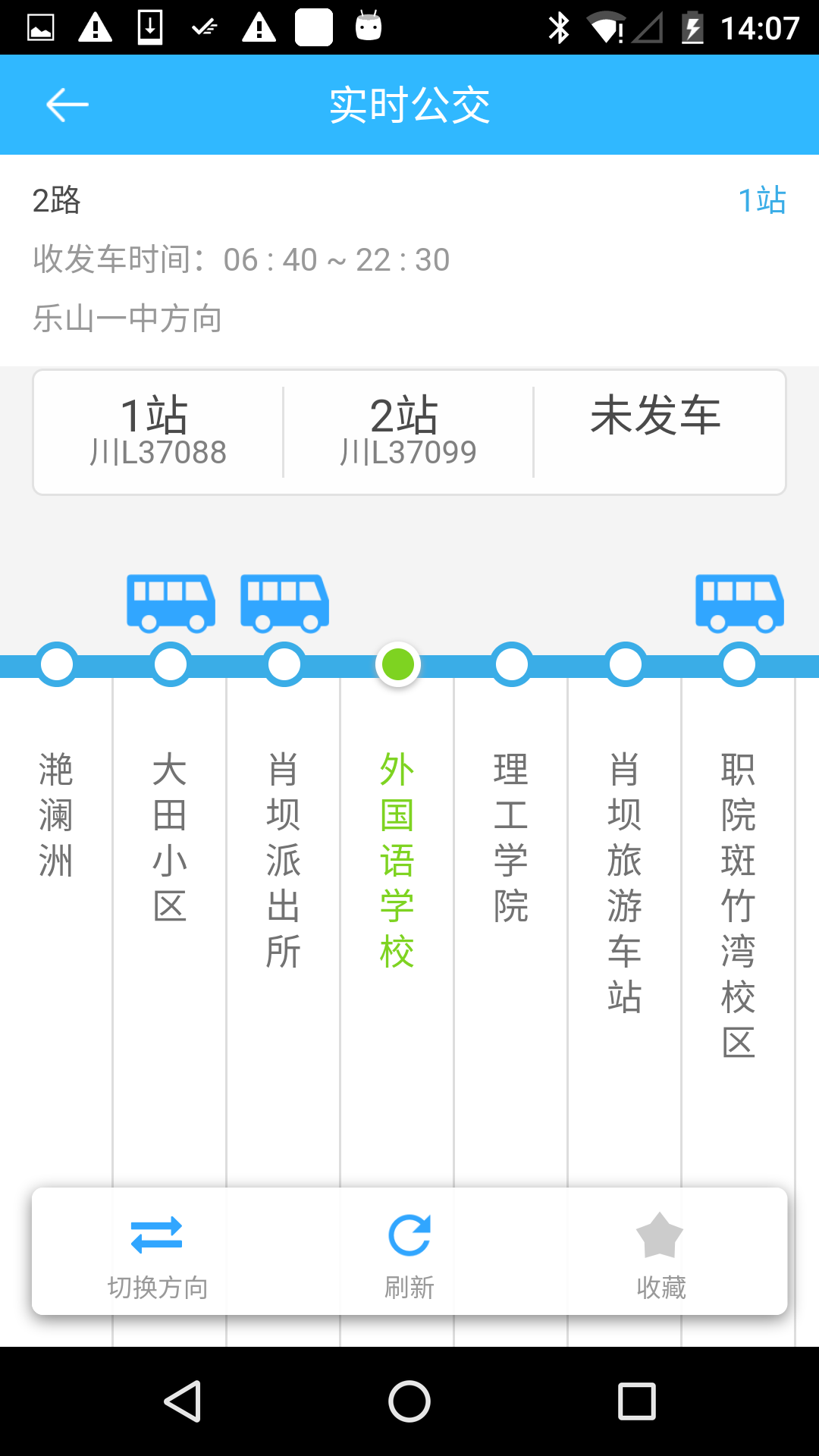819x1456 pixels.
Task: Toggle the 滟澜洲 starting station dot
Action: pyautogui.click(x=57, y=664)
